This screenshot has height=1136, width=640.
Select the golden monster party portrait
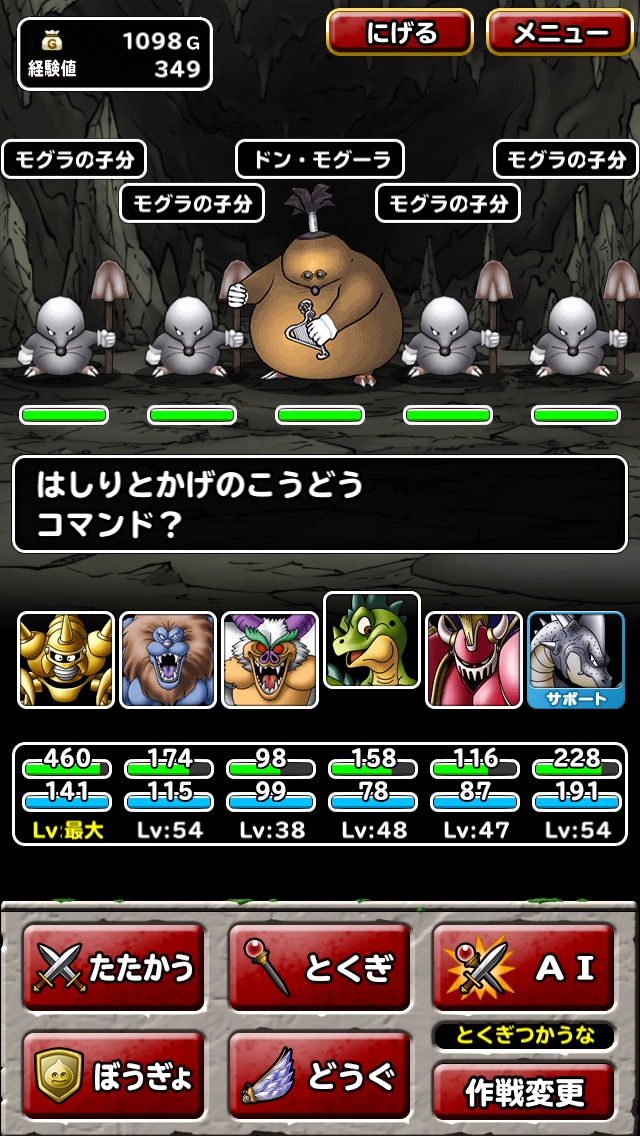(66, 660)
